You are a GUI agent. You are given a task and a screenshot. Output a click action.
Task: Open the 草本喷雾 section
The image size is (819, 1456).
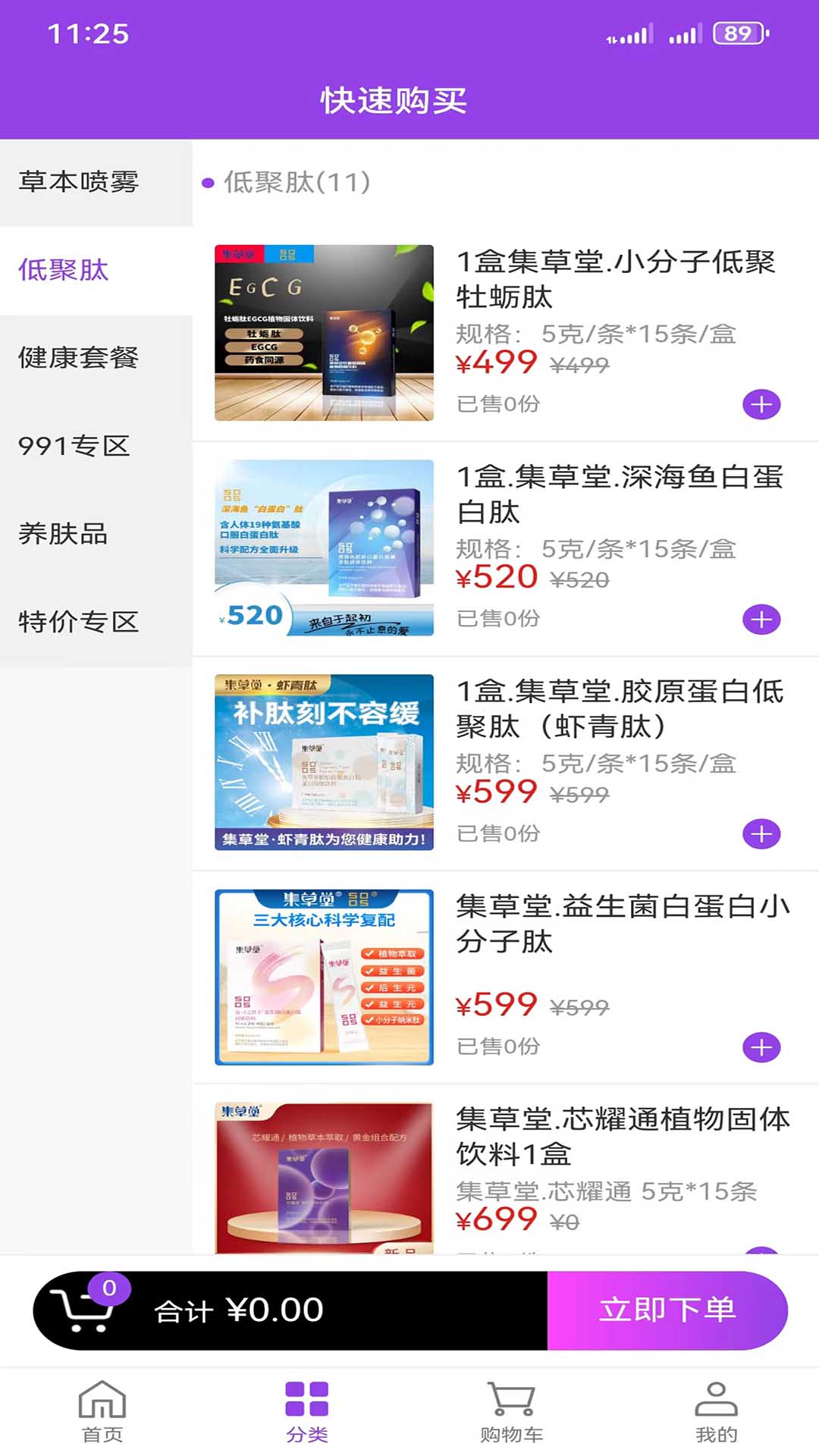pyautogui.click(x=96, y=182)
